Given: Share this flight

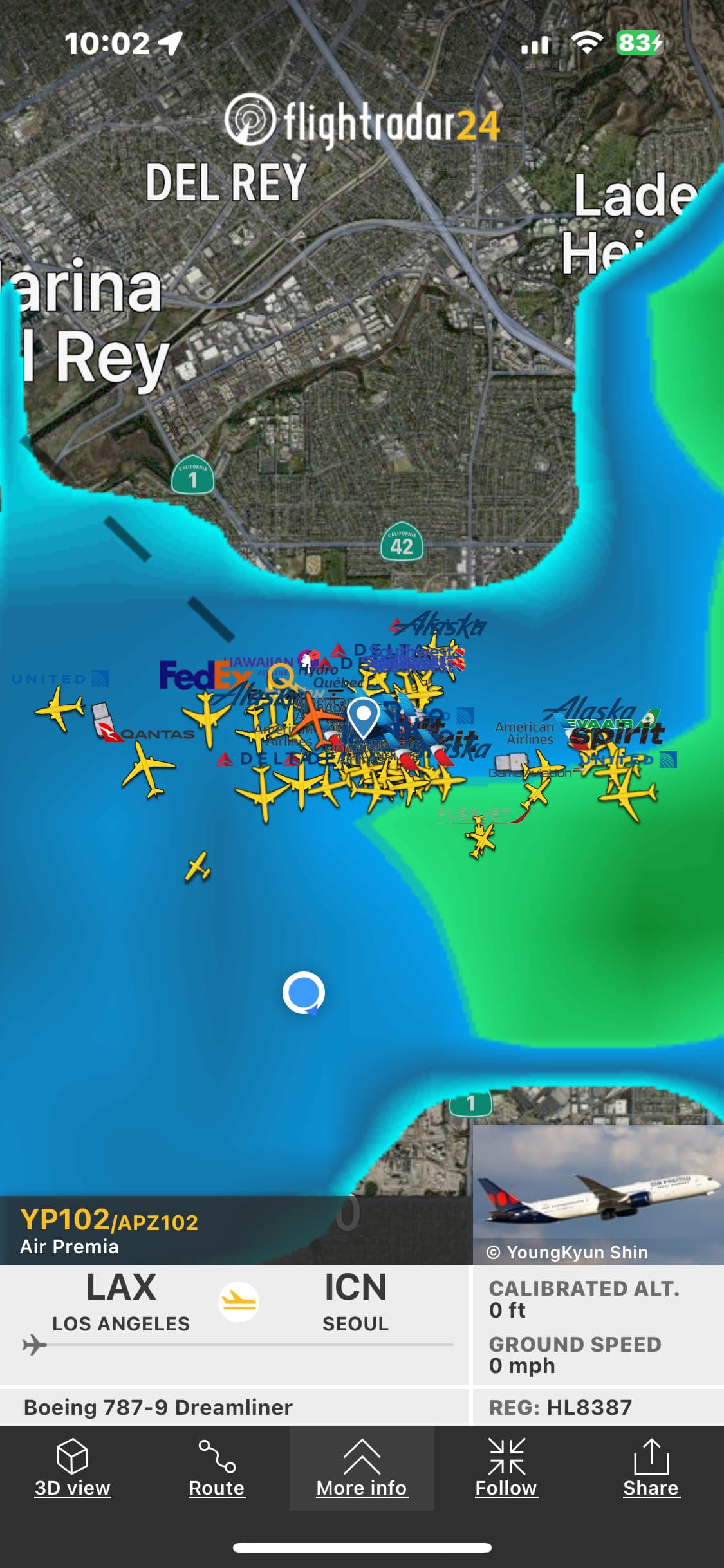Looking at the screenshot, I should (x=651, y=1469).
